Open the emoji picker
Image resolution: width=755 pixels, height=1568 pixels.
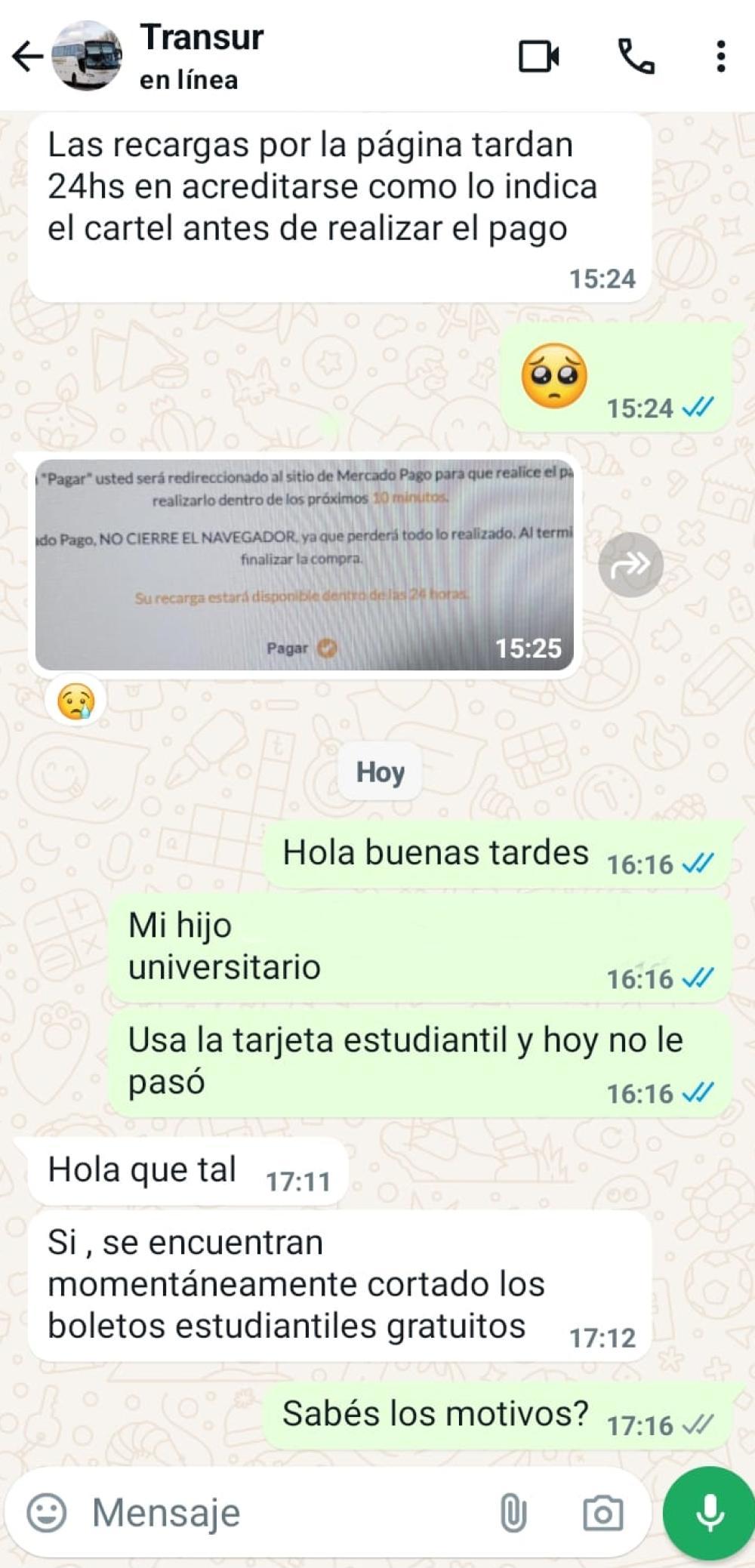(47, 1513)
